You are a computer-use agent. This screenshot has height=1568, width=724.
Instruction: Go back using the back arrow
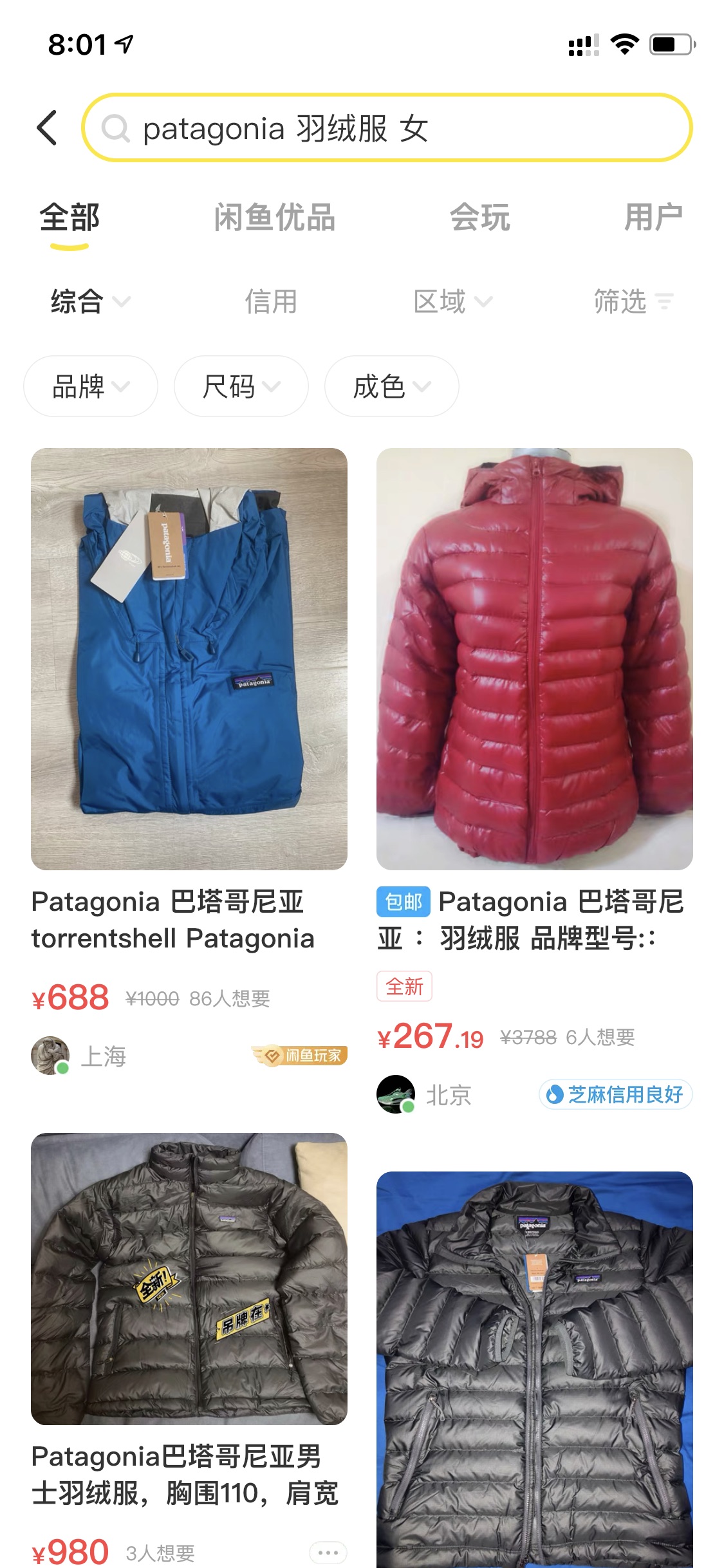47,127
